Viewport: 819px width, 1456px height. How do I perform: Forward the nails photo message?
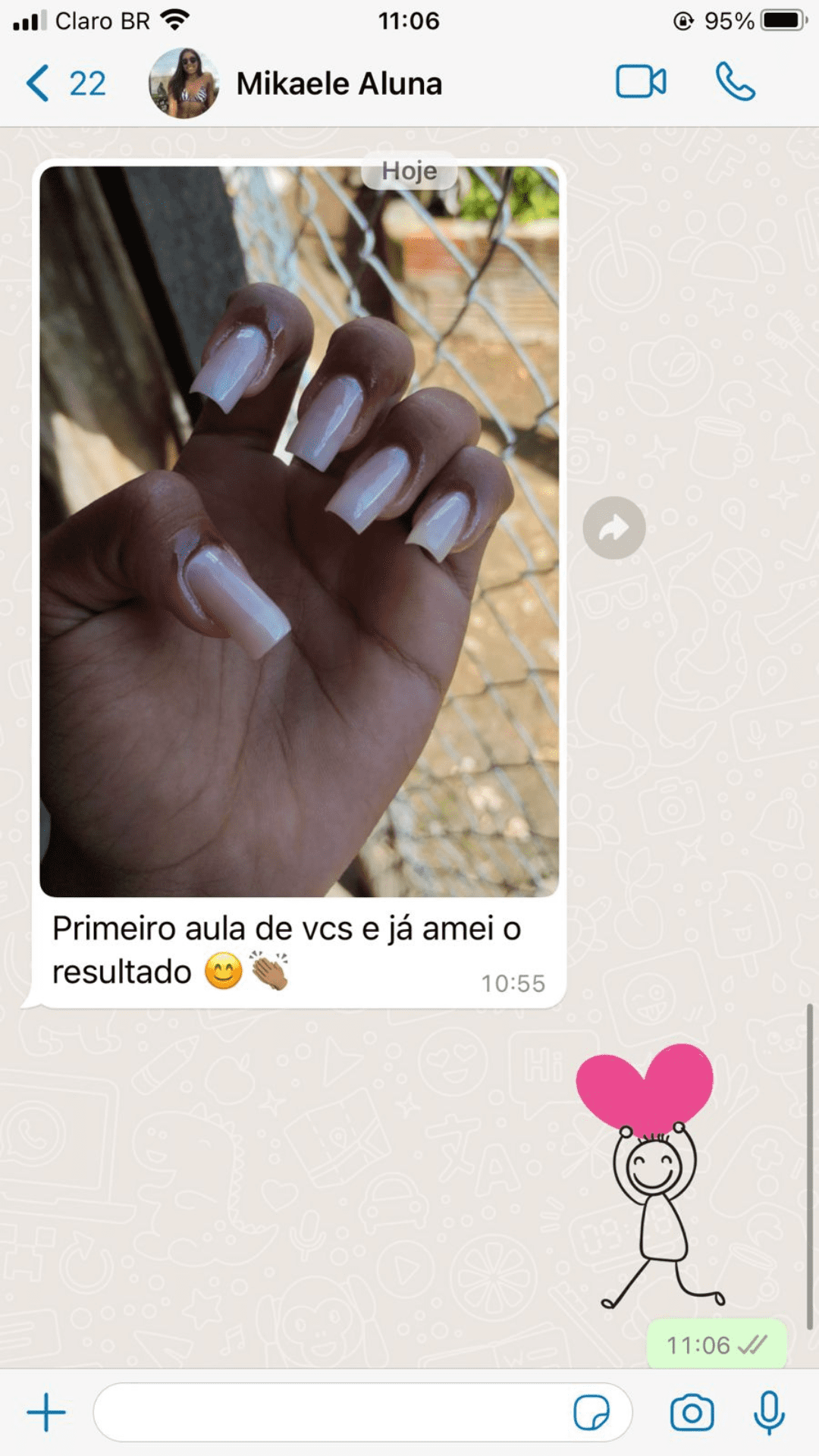(613, 528)
